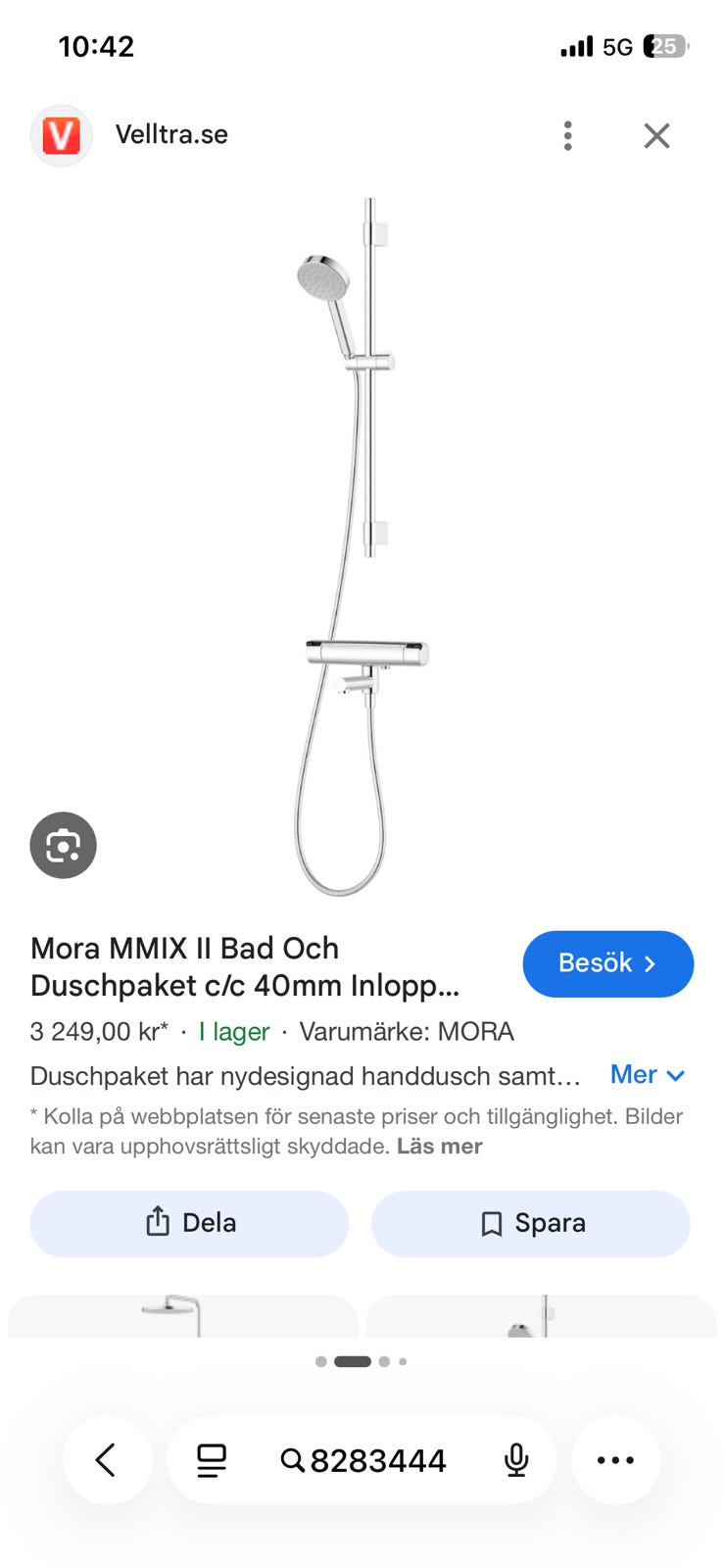724x1568 pixels.
Task: Tap Besök to visit the product site
Action: tap(607, 963)
